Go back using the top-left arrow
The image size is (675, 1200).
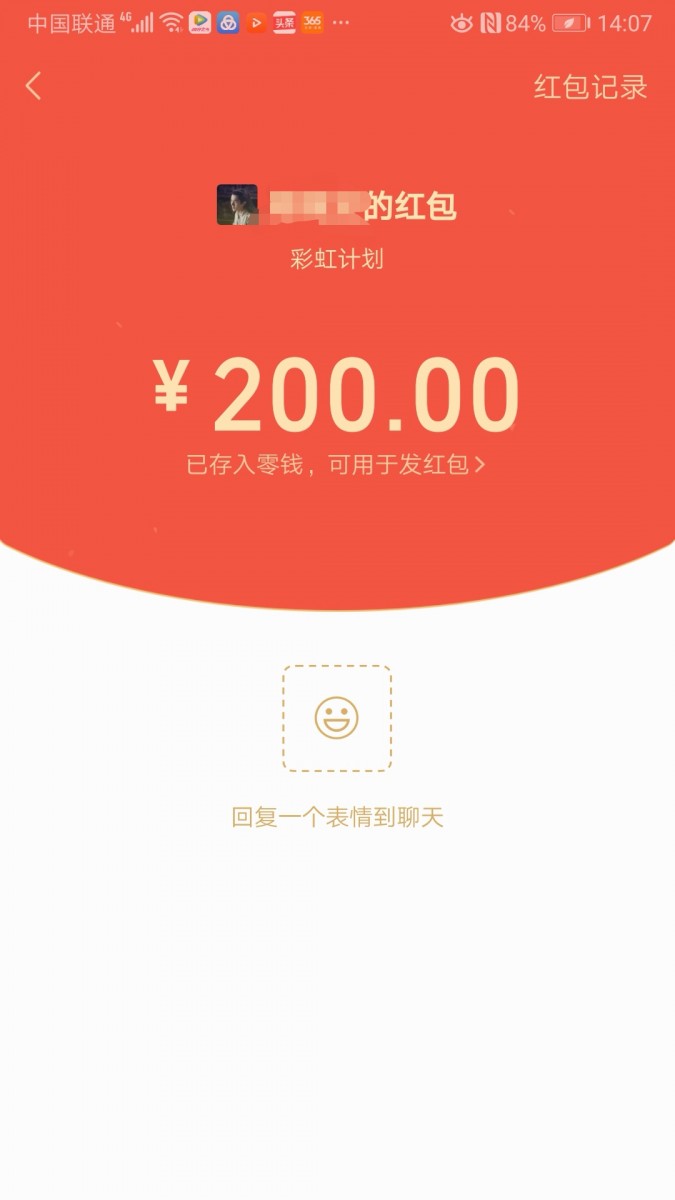click(33, 86)
